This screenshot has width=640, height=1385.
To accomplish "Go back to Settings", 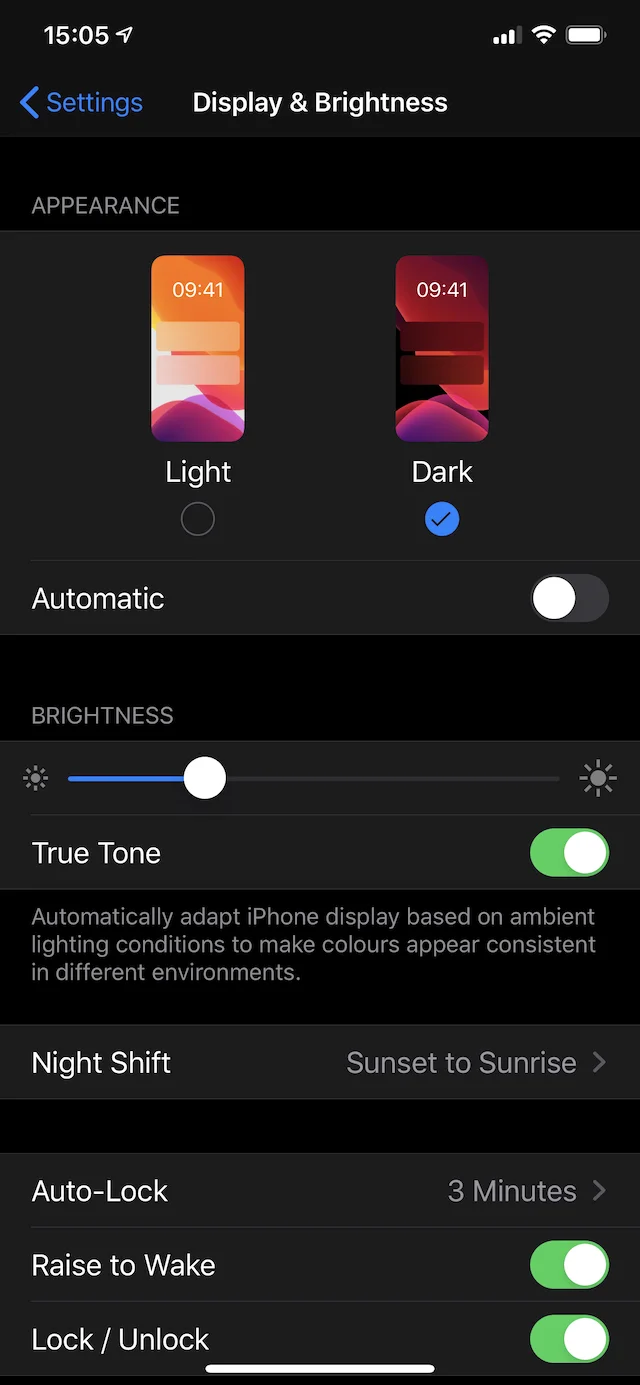I will (x=81, y=102).
